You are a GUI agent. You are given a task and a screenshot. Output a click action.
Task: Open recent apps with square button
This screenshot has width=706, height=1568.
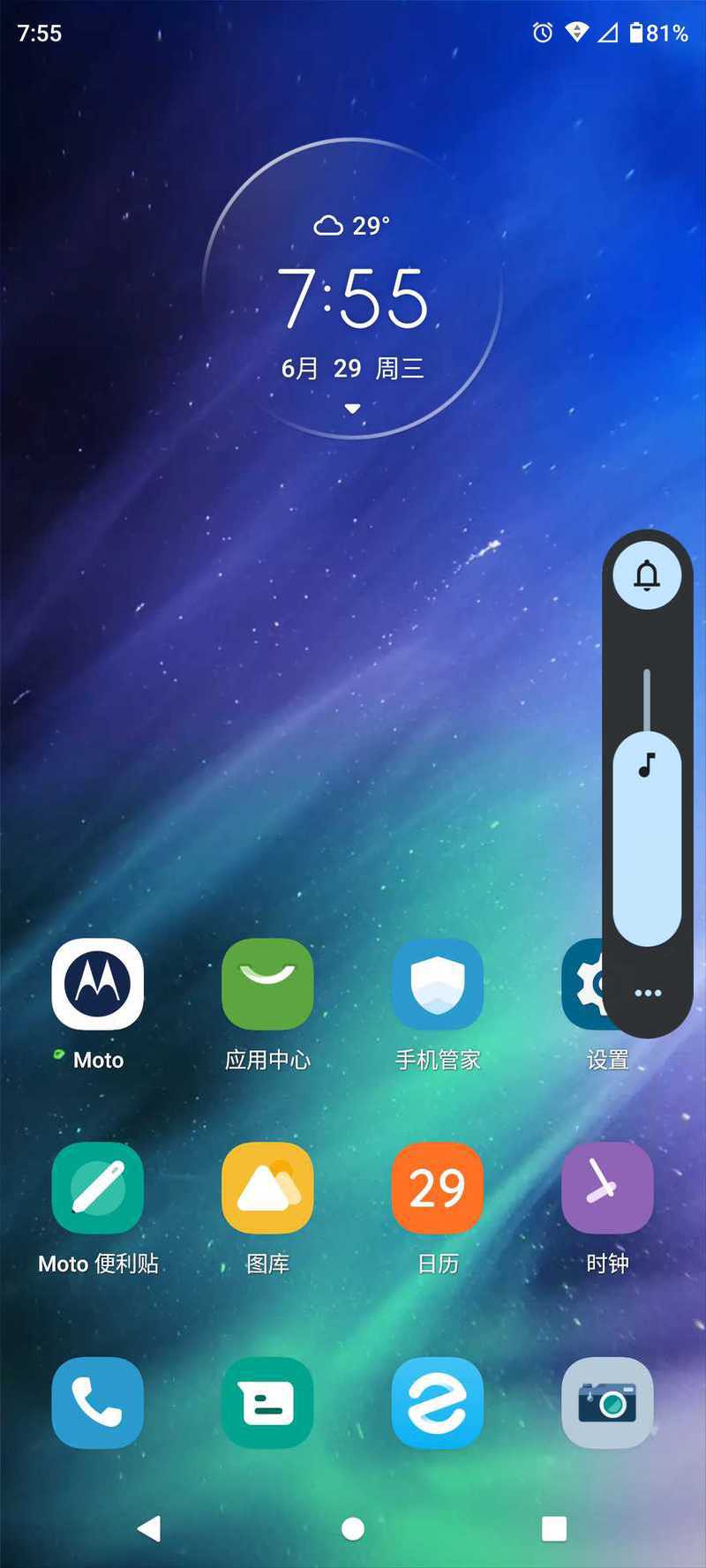(554, 1528)
